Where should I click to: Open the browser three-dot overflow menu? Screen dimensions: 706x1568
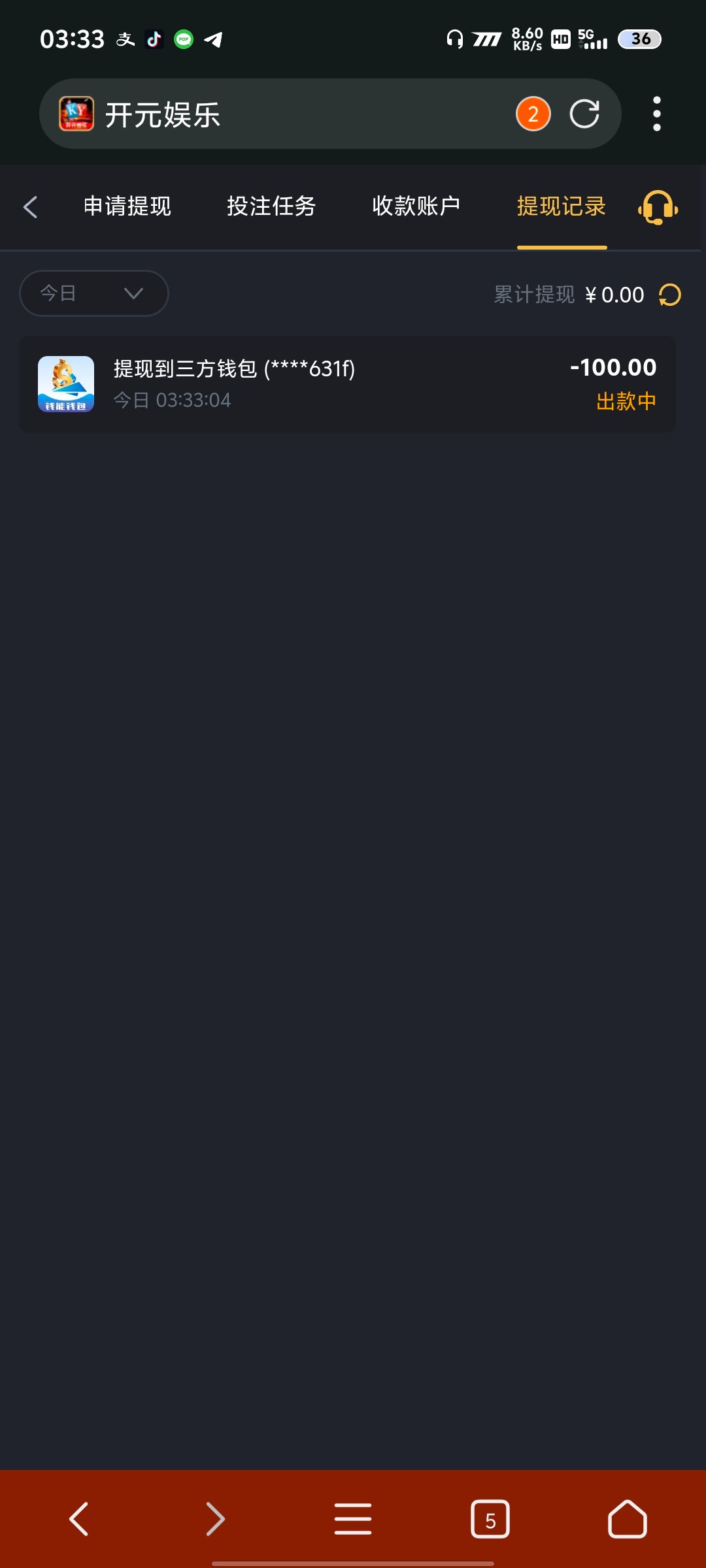click(x=656, y=114)
